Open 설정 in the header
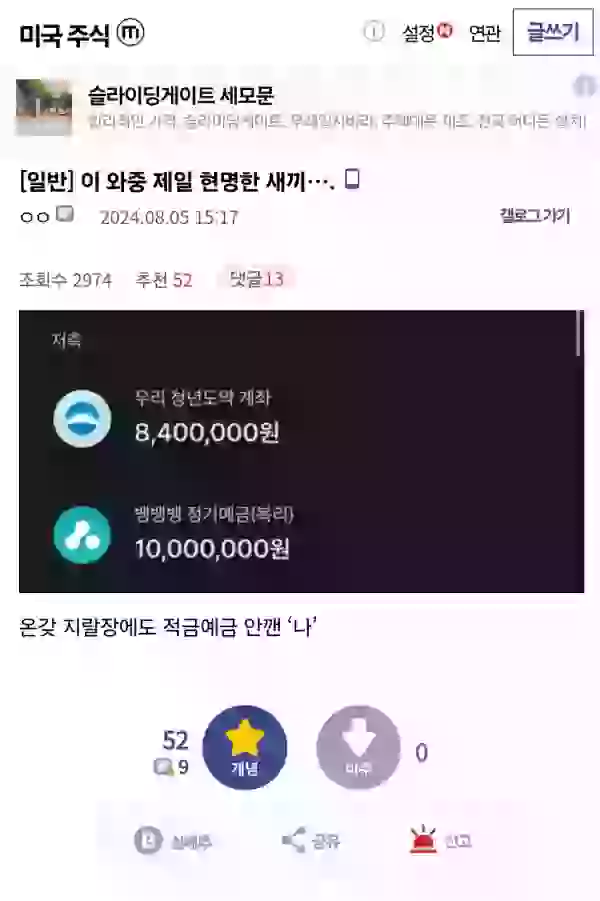Screen dimensions: 600x901 (426, 33)
